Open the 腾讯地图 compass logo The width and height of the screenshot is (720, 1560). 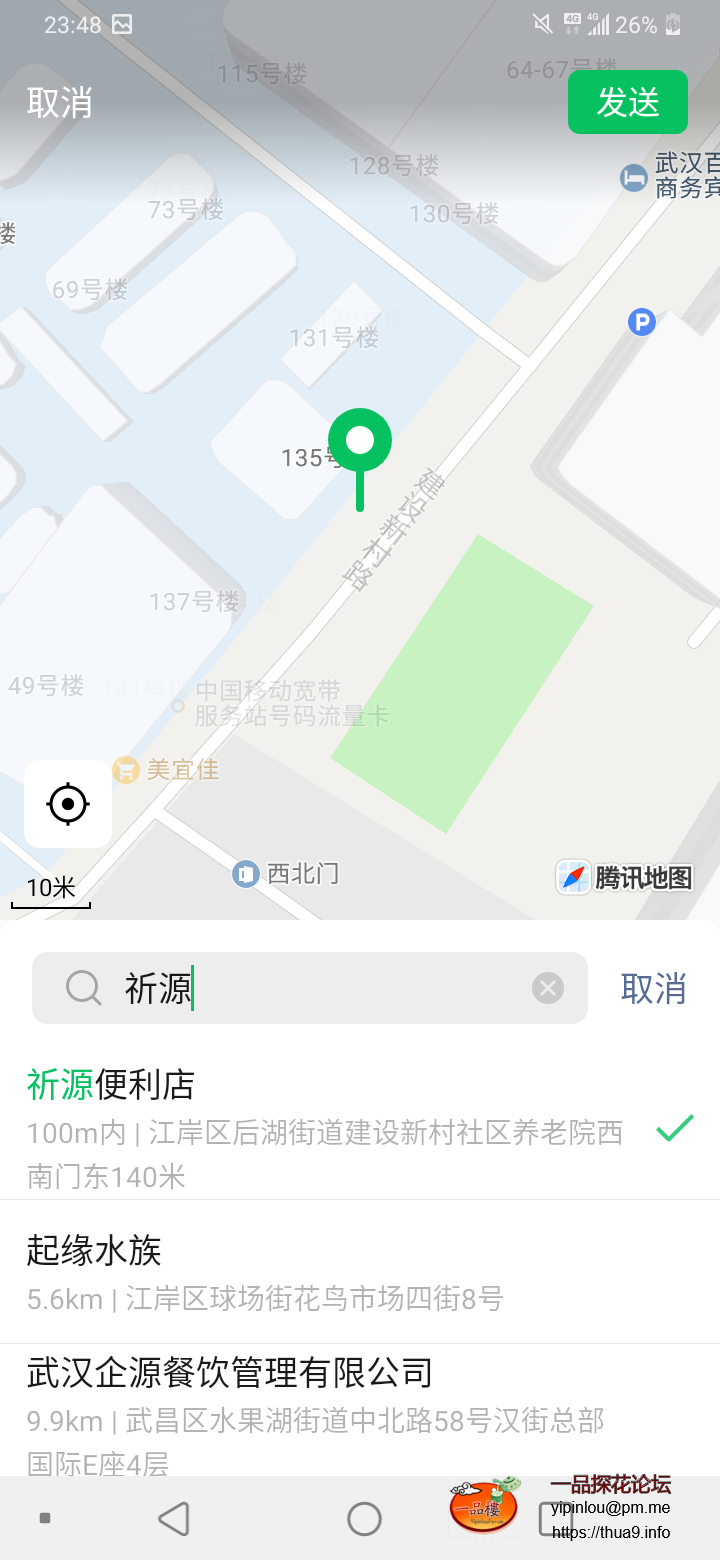coord(572,877)
